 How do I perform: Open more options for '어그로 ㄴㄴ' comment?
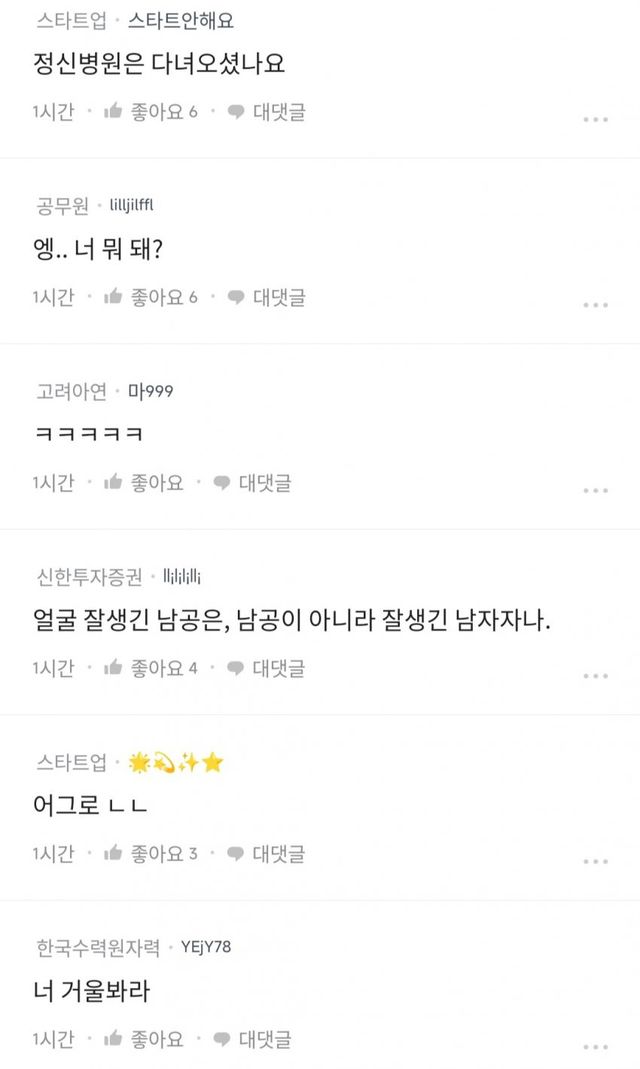point(595,861)
